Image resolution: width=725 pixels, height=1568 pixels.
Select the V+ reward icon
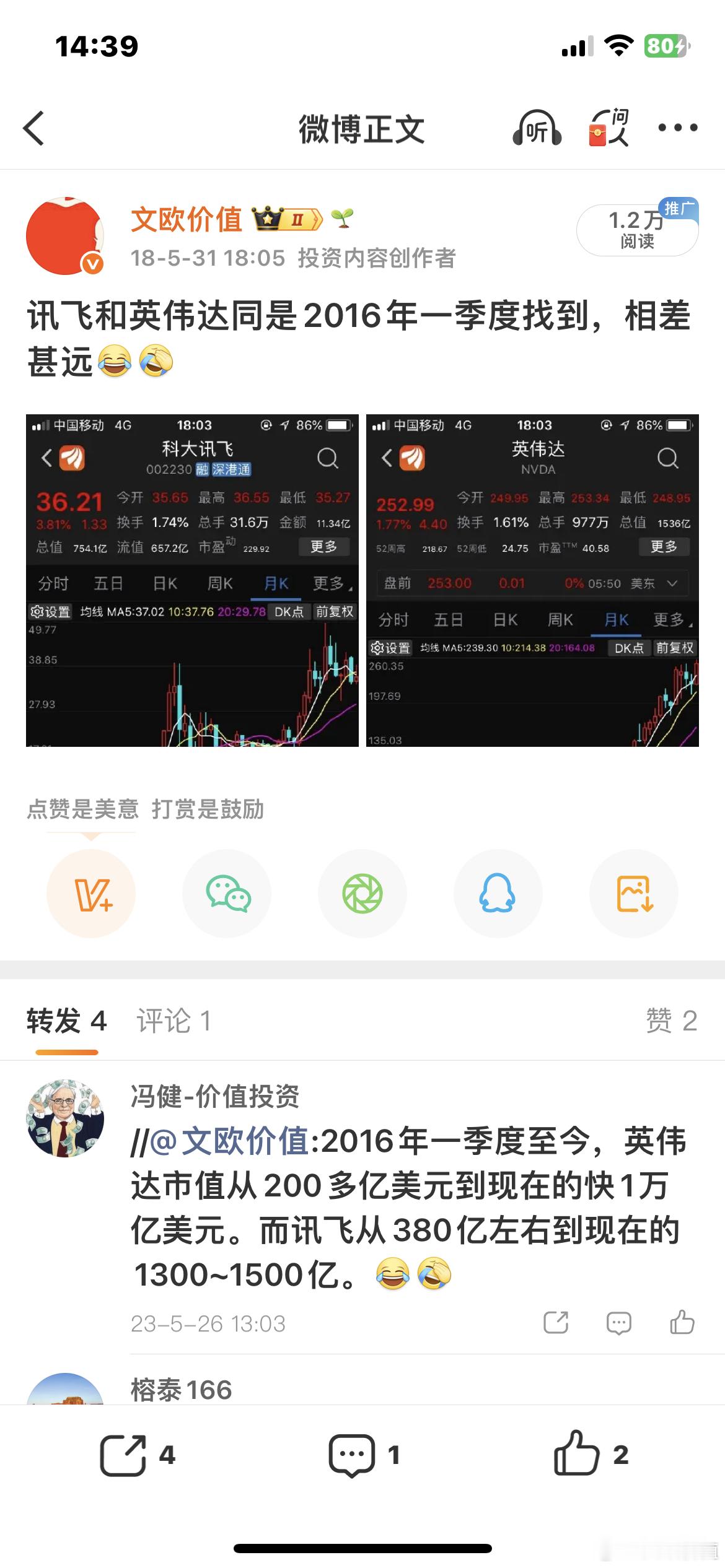pyautogui.click(x=90, y=894)
